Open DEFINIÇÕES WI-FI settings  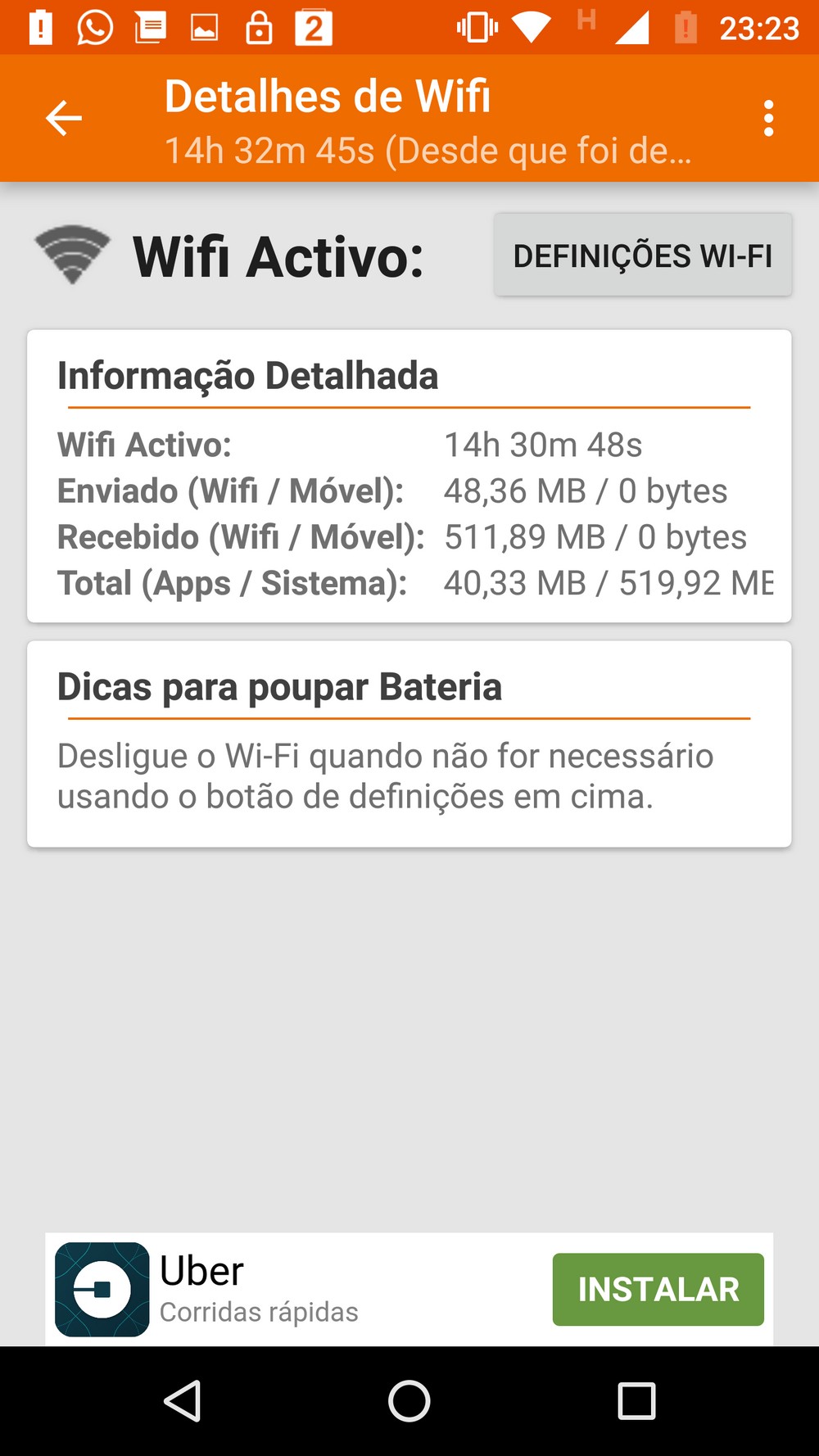[x=642, y=255]
